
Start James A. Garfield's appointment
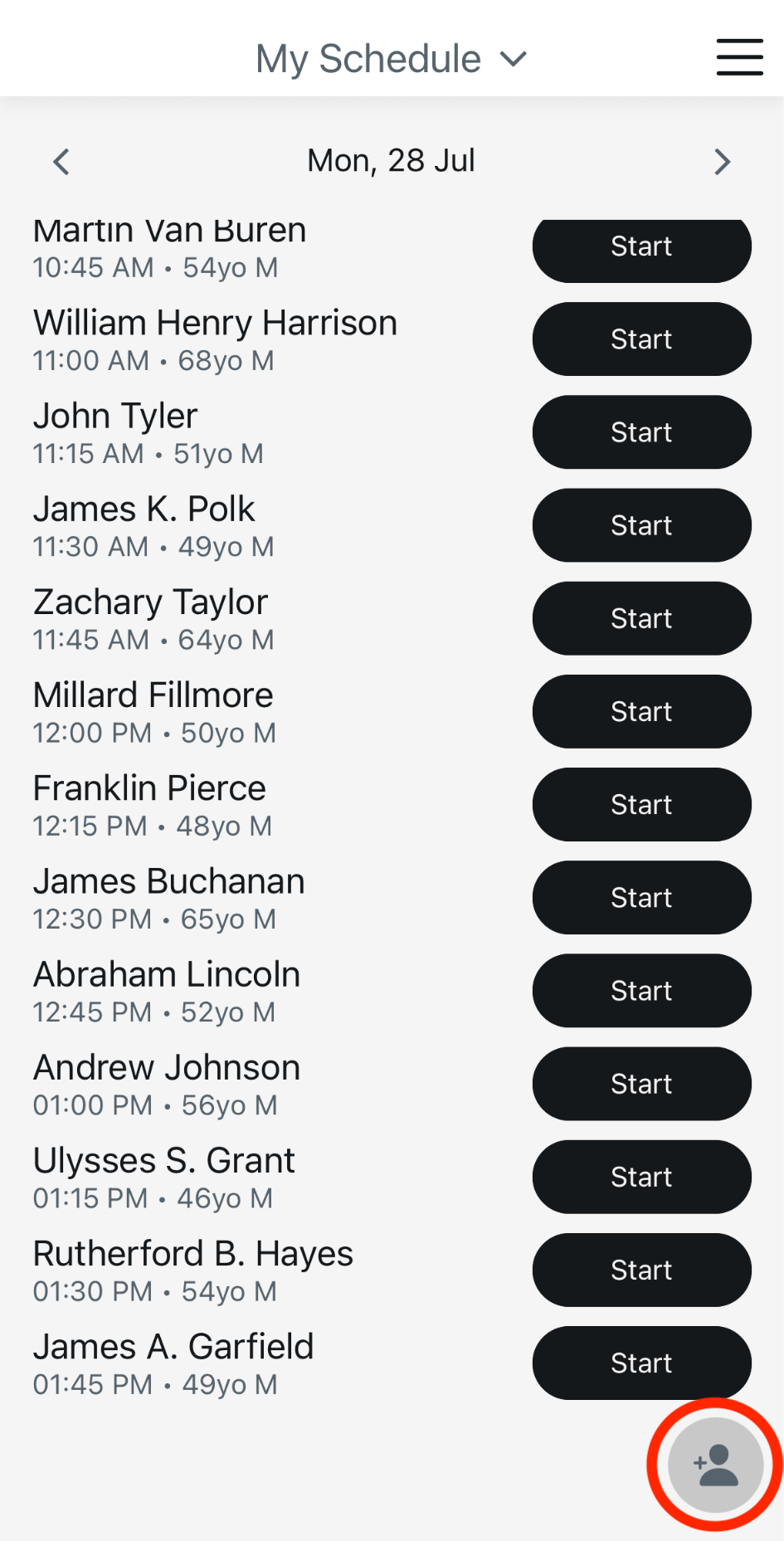(640, 1363)
